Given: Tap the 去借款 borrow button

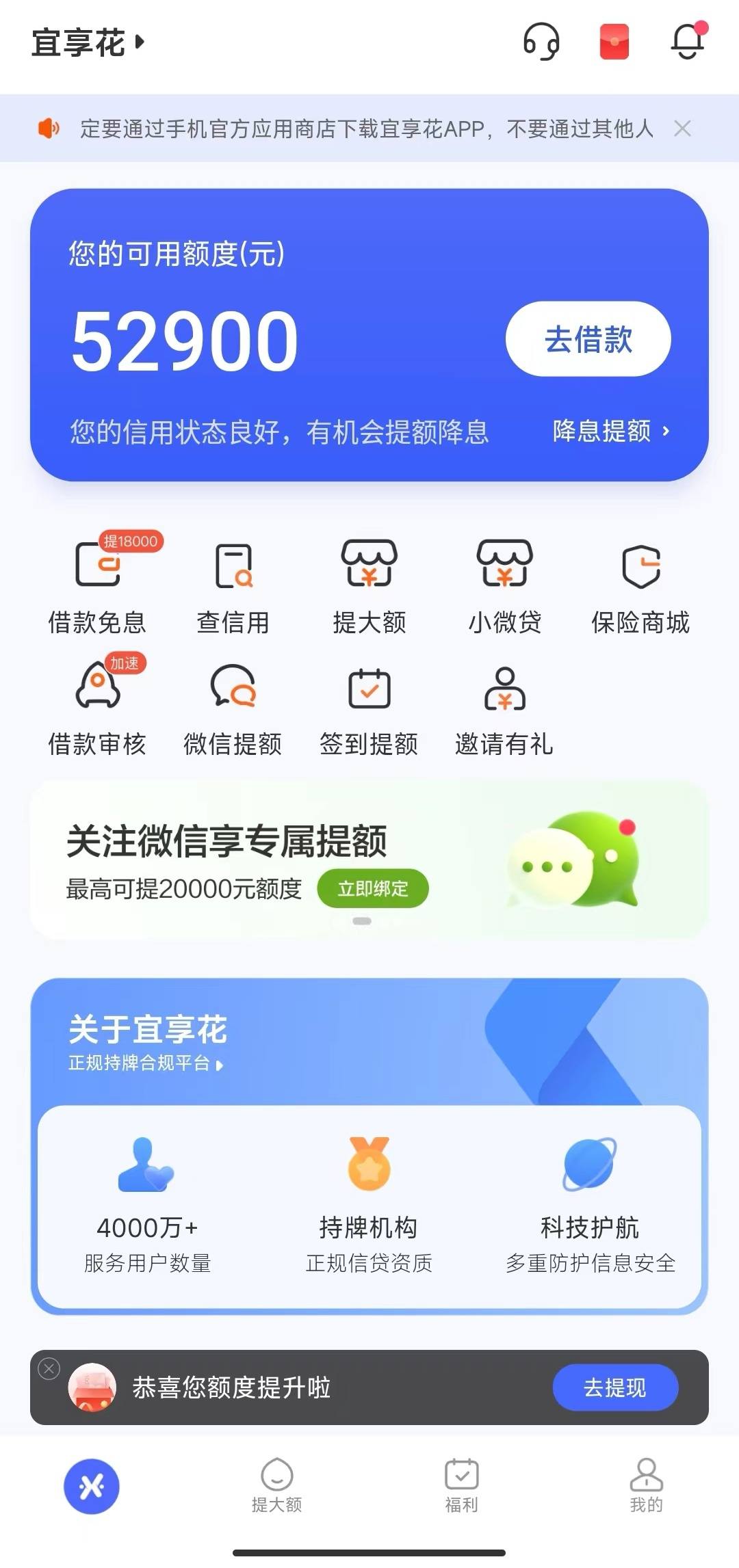Looking at the screenshot, I should (x=588, y=338).
